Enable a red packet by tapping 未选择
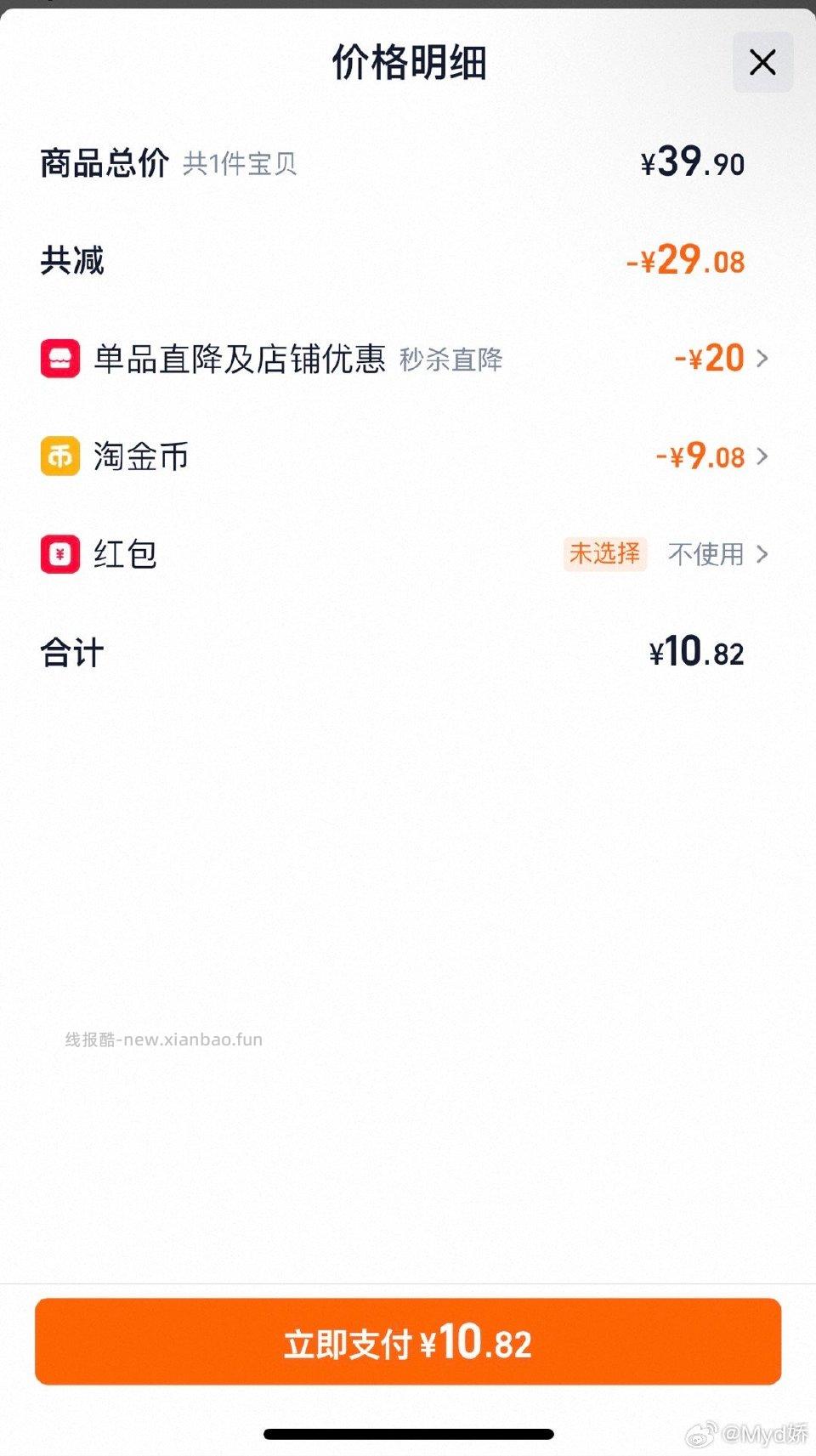Screen dimensions: 816x1456 (x=604, y=553)
